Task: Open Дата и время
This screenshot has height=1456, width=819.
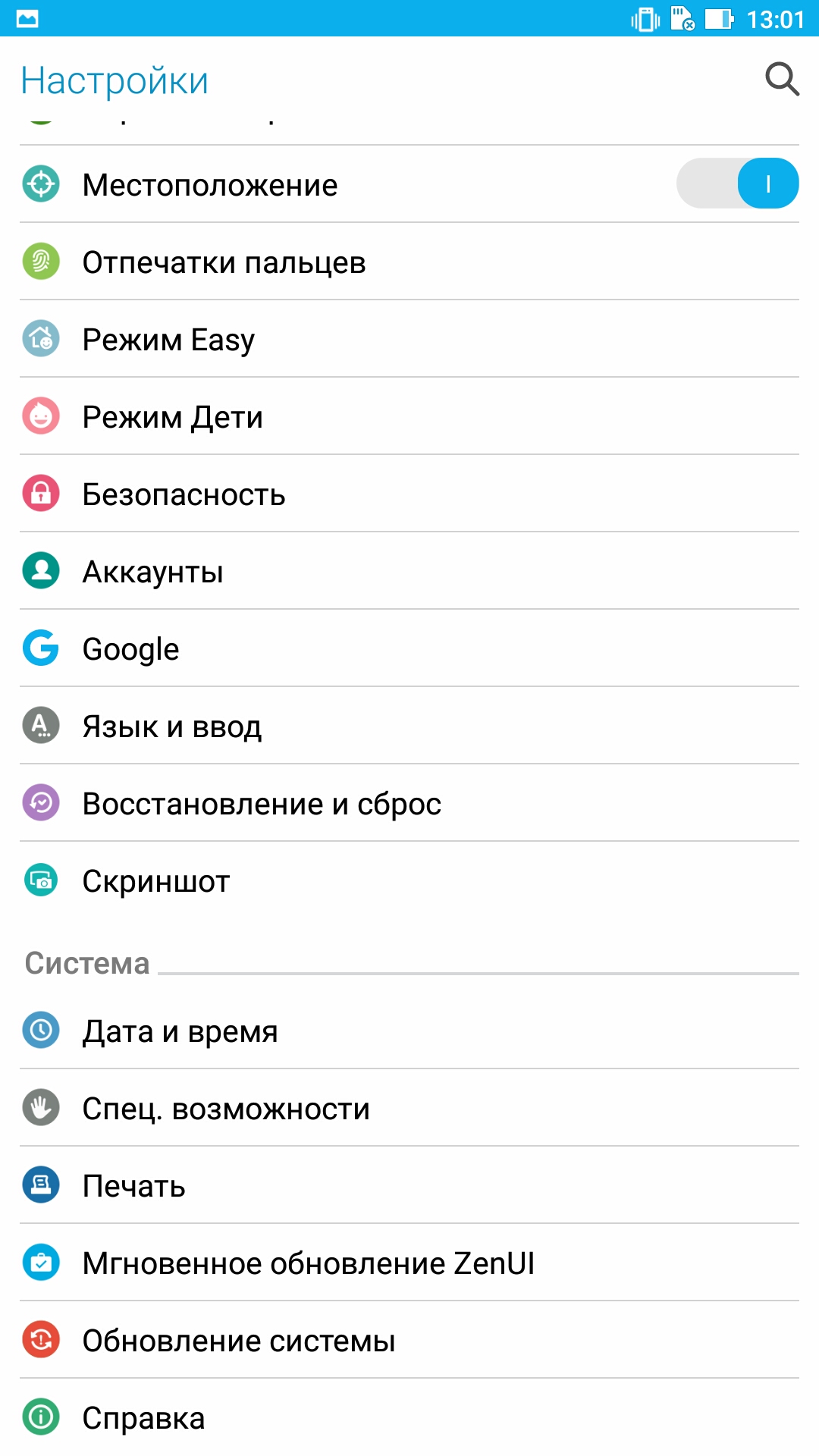Action: tap(409, 1031)
